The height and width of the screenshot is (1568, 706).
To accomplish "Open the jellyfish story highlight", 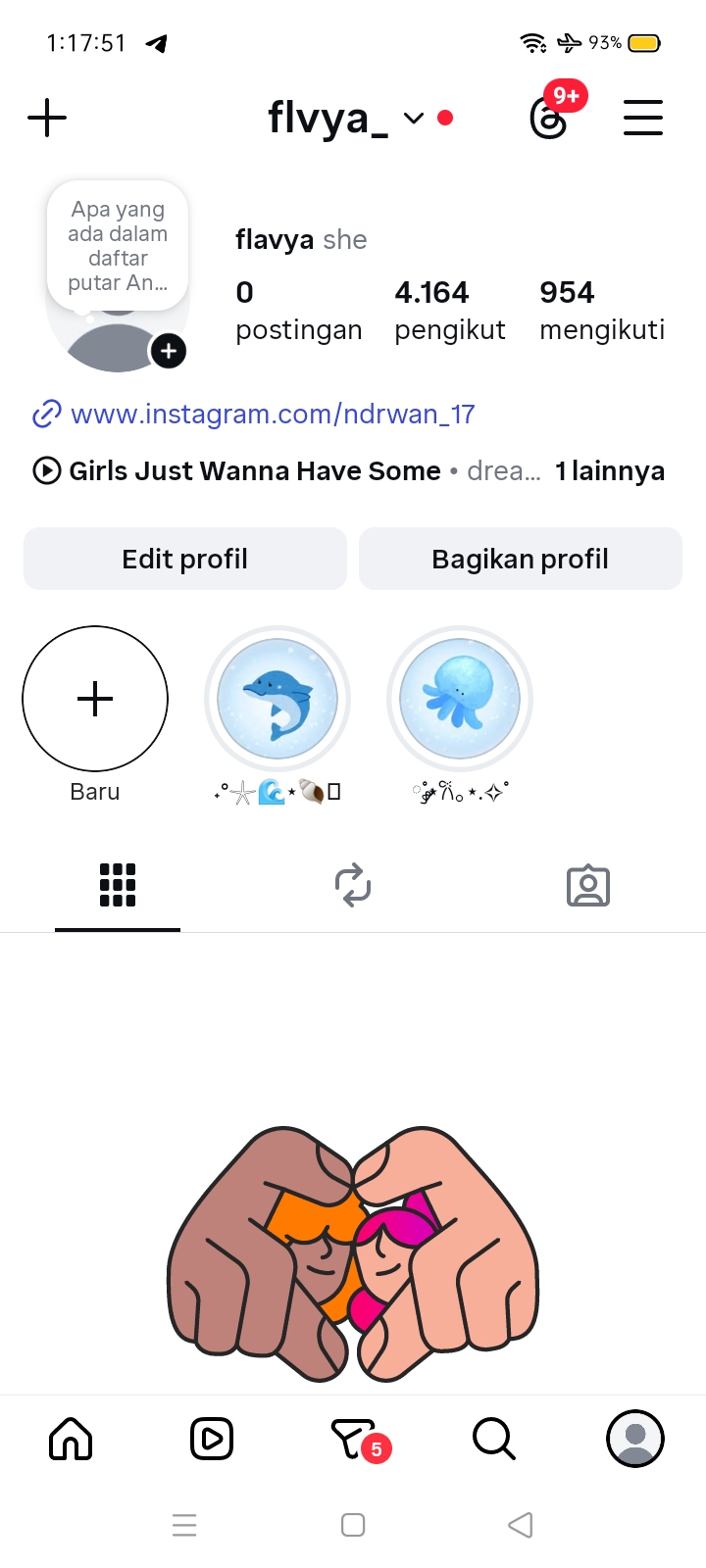I will 460,699.
